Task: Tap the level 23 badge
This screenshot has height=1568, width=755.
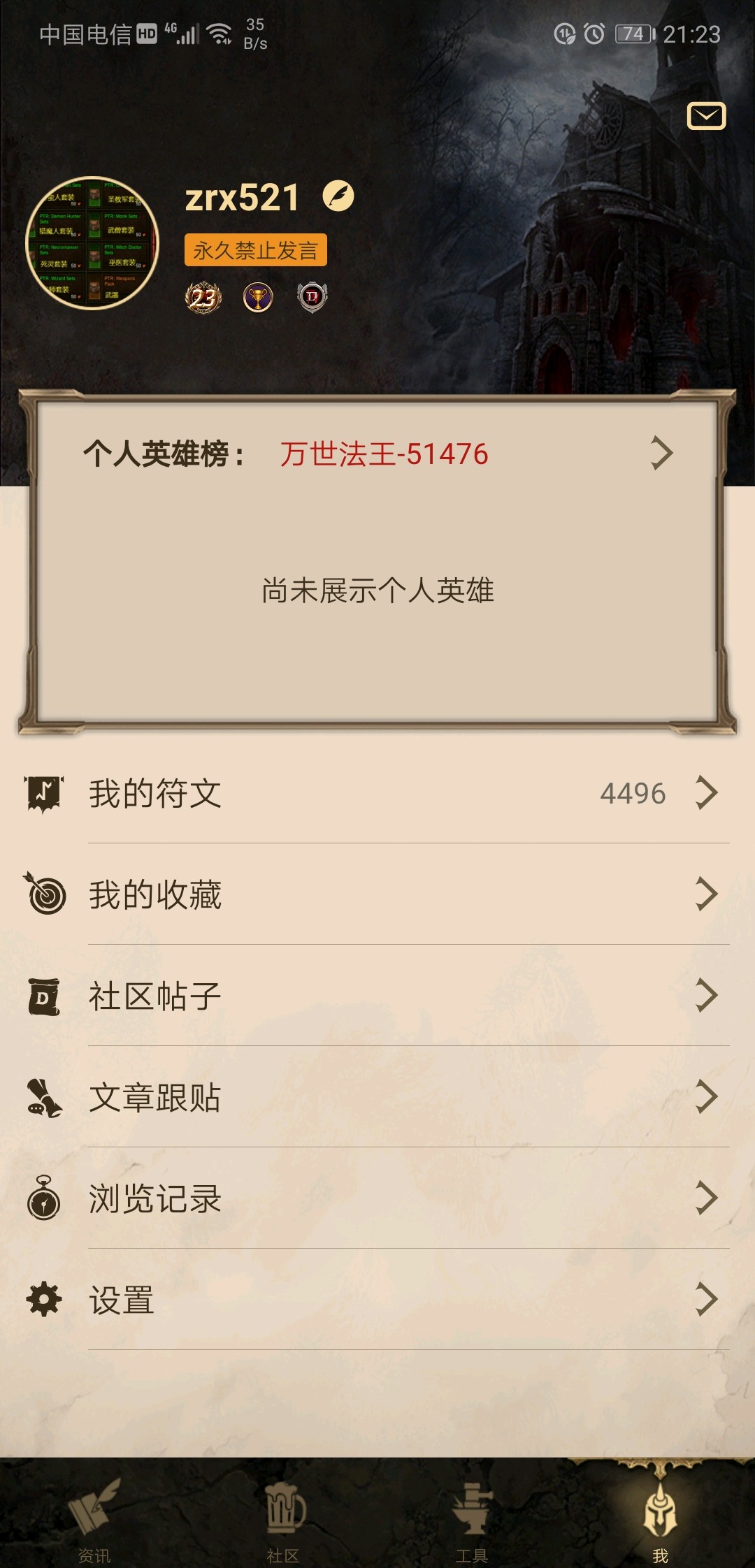Action: (203, 298)
